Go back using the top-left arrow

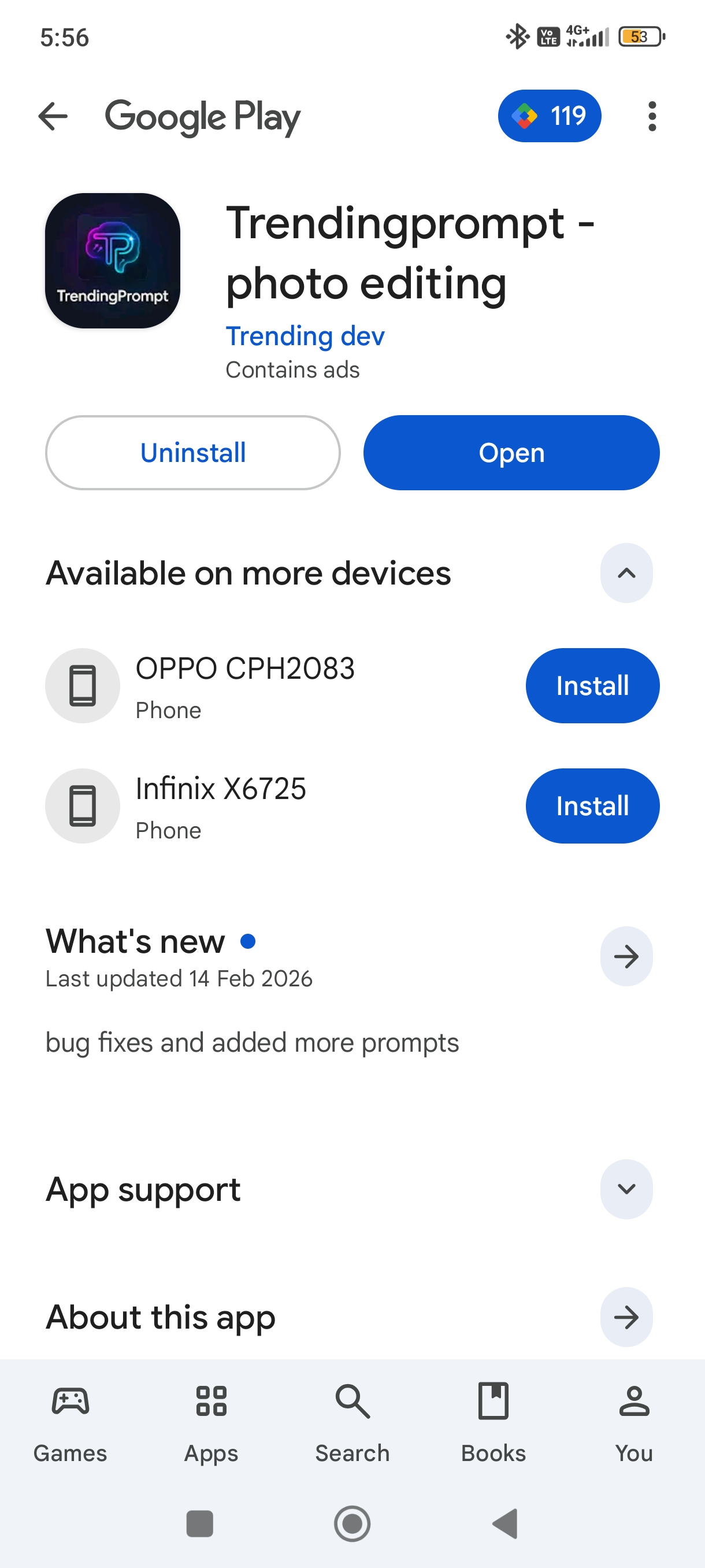coord(53,116)
